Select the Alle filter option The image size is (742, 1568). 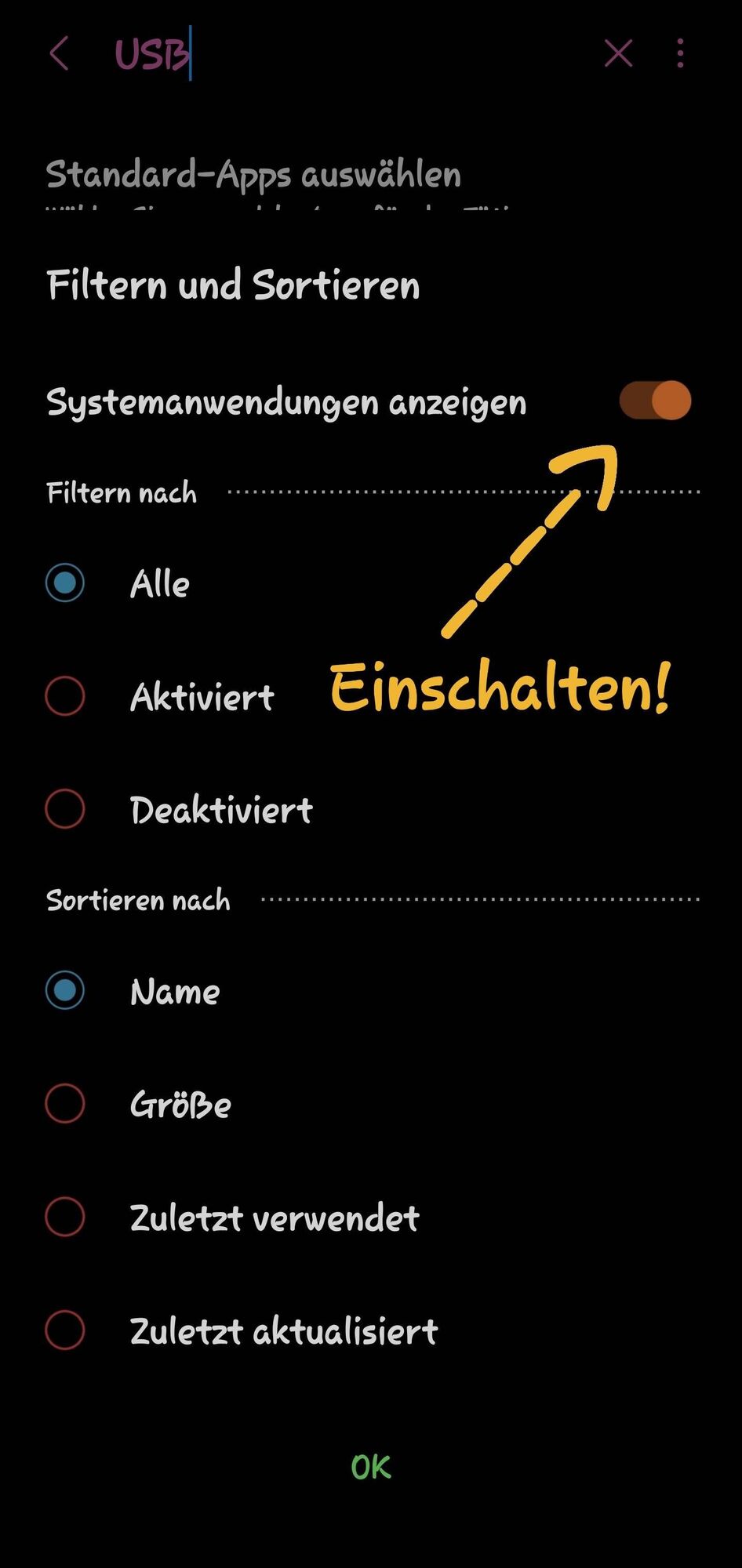[x=65, y=583]
